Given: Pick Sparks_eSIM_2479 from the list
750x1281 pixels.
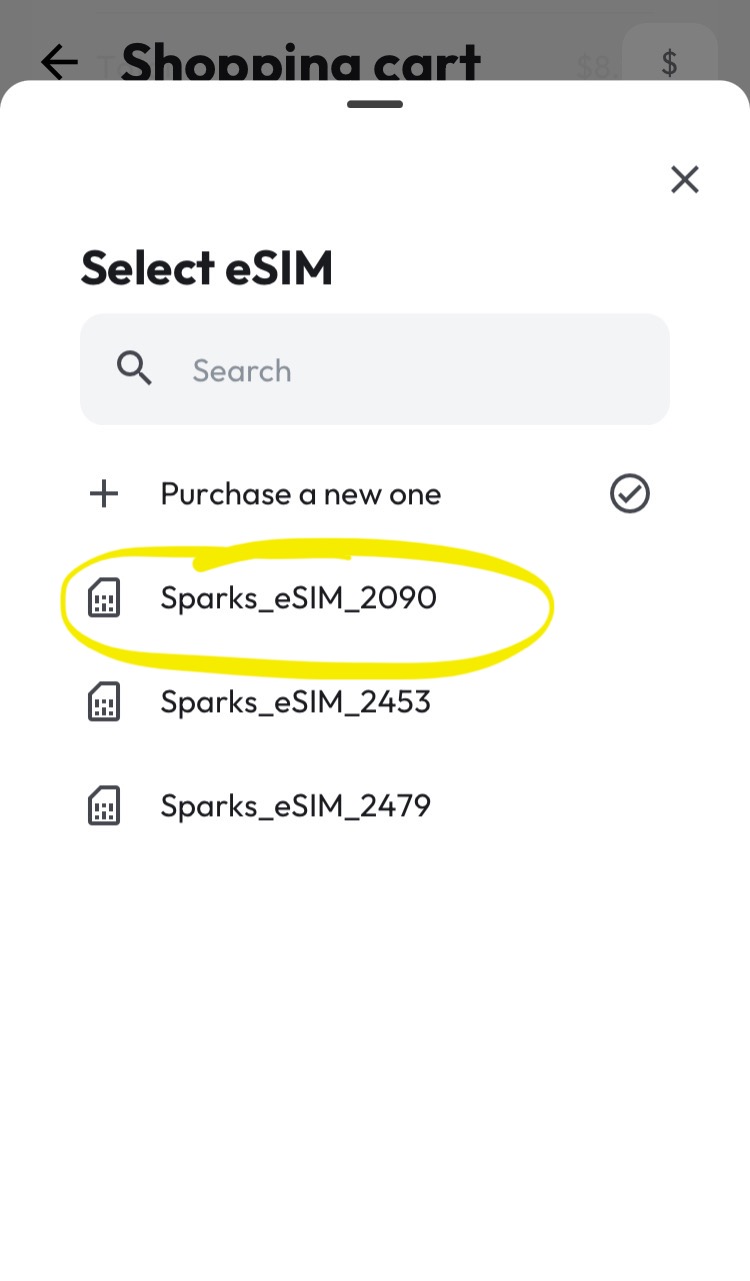Looking at the screenshot, I should pos(375,806).
